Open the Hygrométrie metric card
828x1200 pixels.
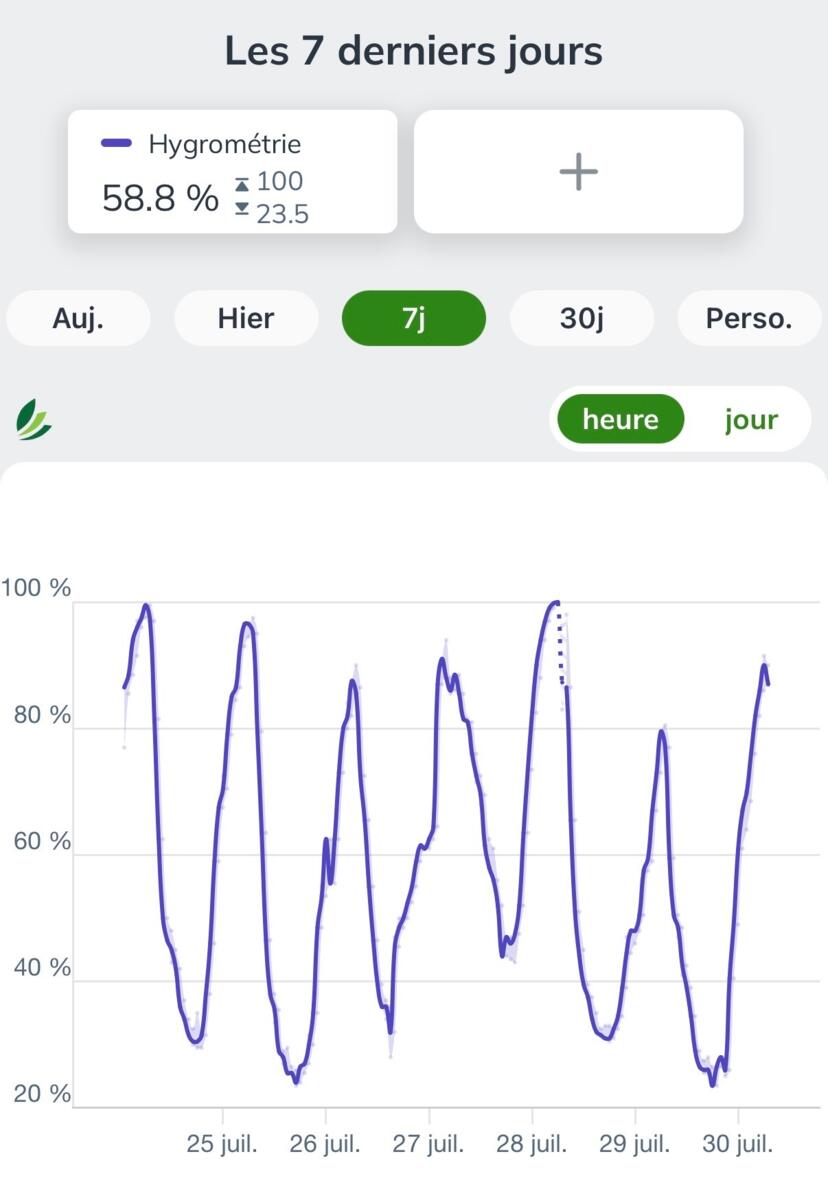coord(232,172)
